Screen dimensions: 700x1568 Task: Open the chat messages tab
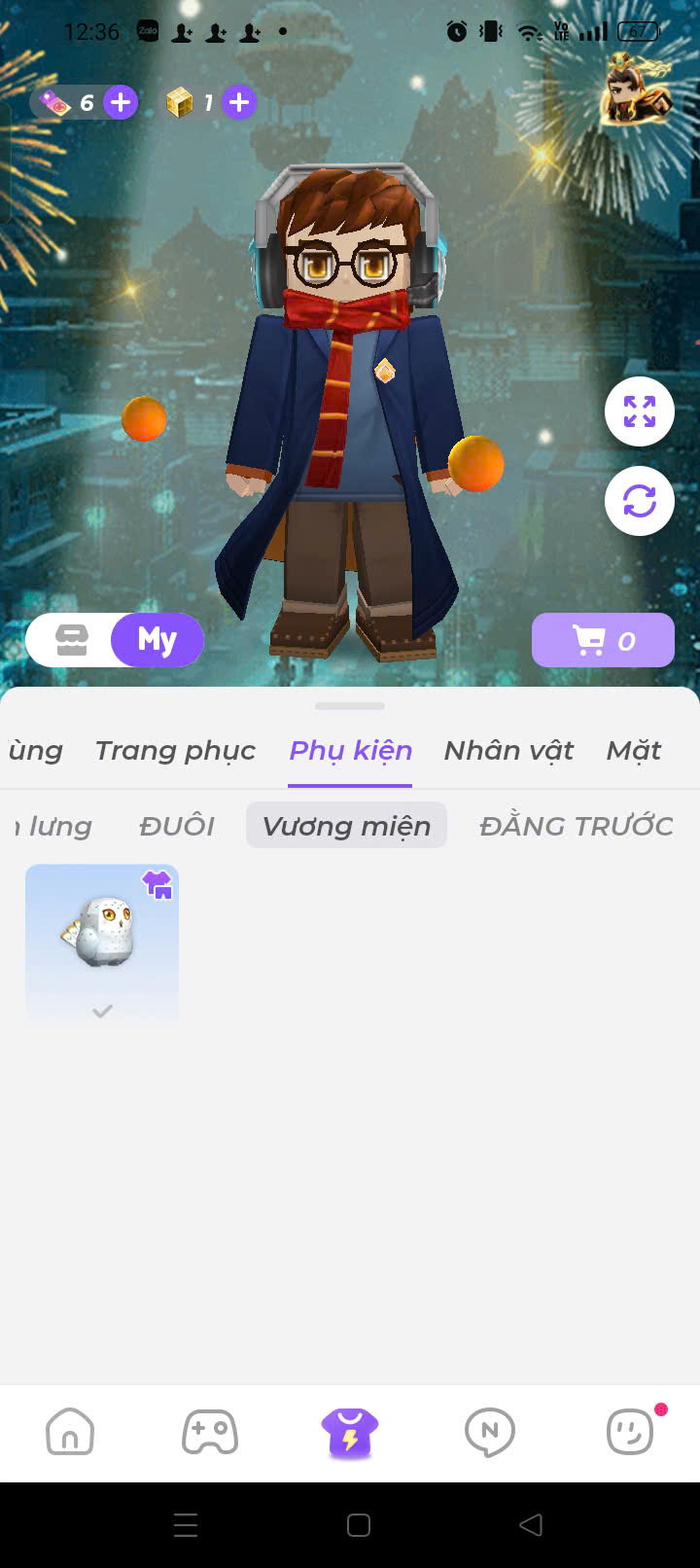click(489, 1432)
